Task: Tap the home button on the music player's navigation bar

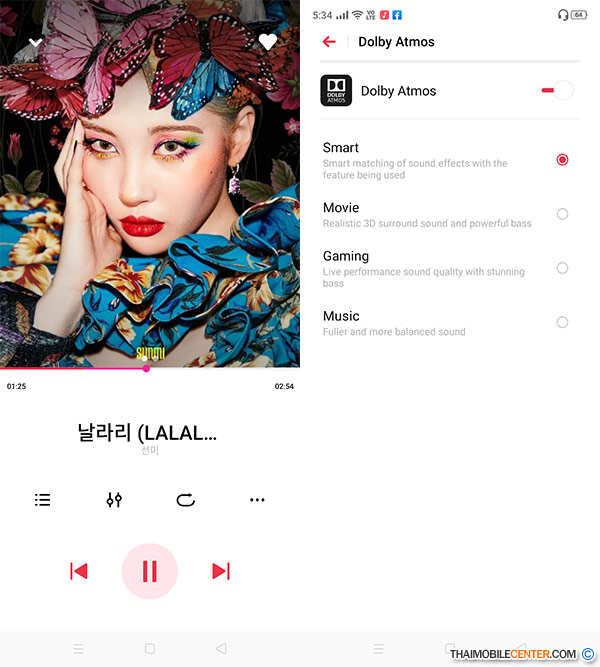Action: pos(149,648)
